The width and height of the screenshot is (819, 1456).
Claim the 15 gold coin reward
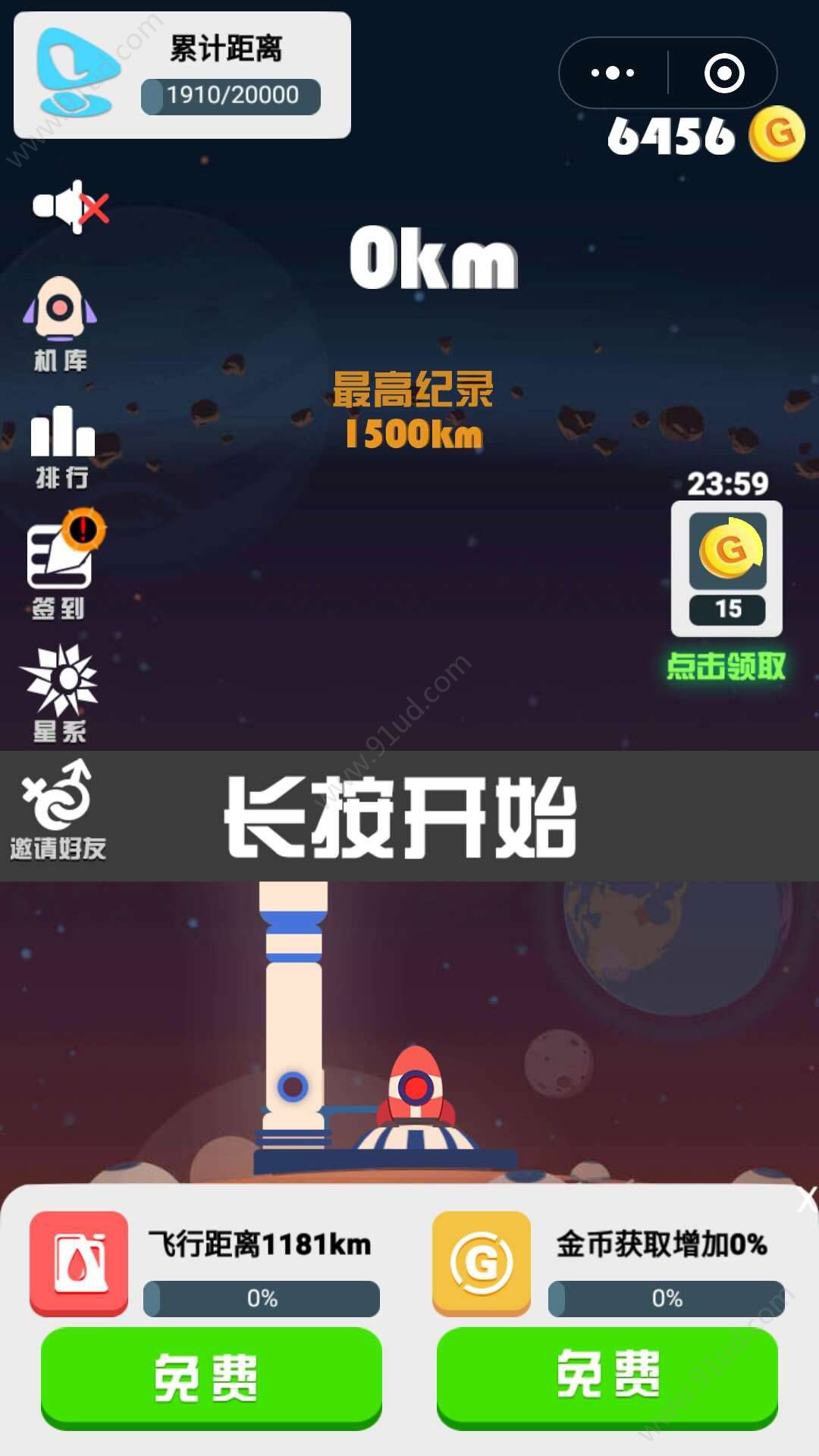[x=726, y=570]
